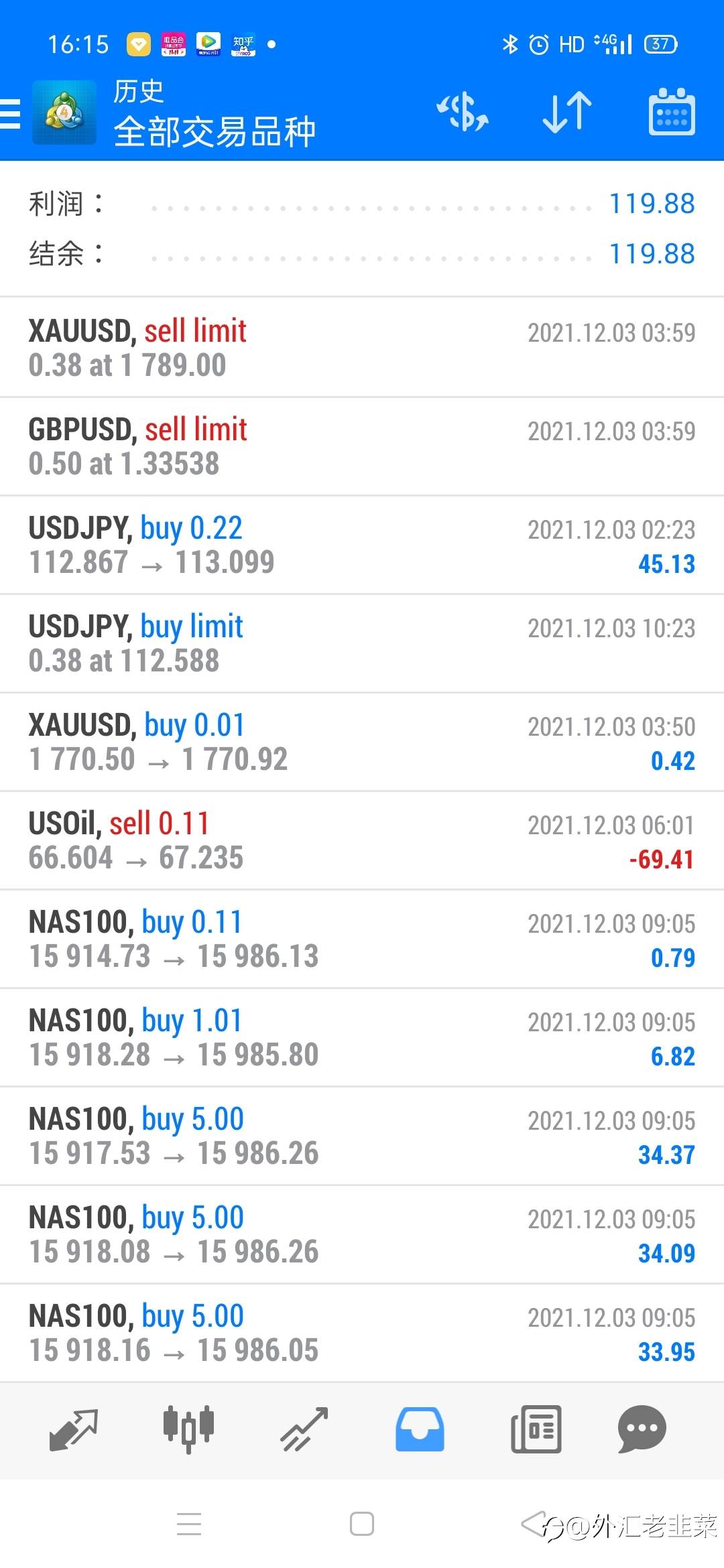Switch to the Quotes tab

[x=74, y=1429]
